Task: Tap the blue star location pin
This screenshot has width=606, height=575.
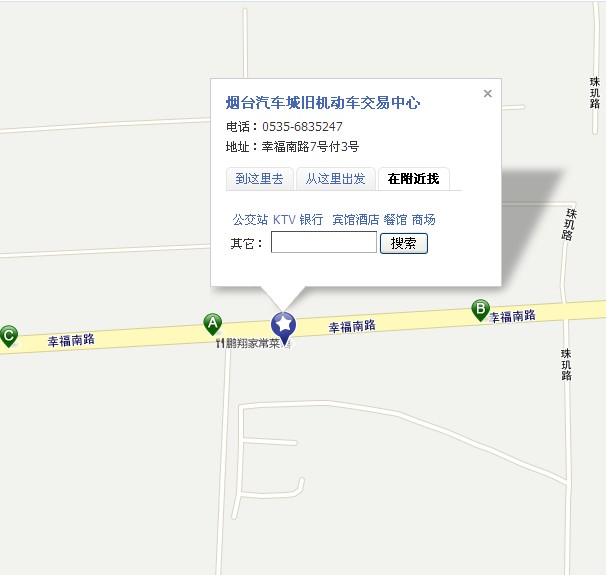Action: [284, 324]
